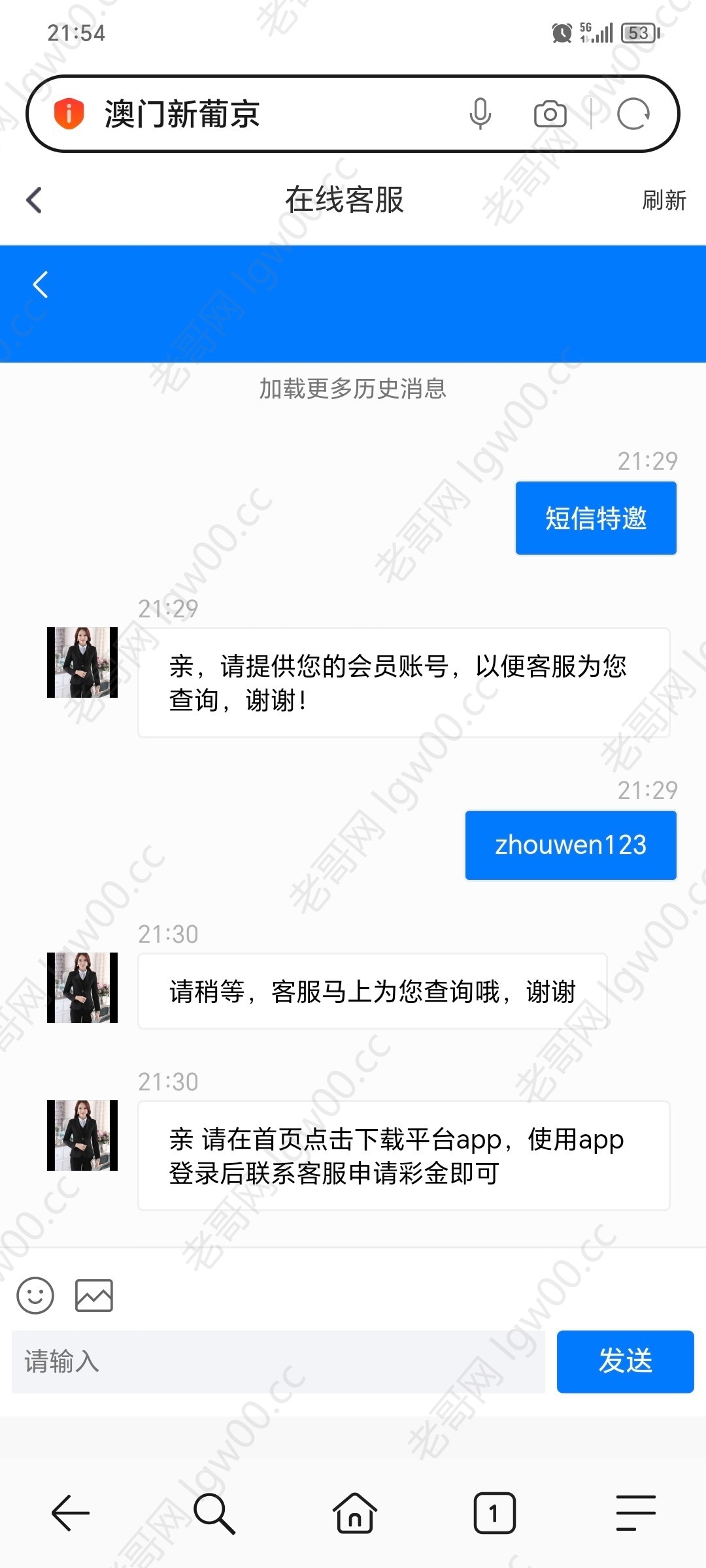Open browser search from bottom bar
This screenshot has width=706, height=1568.
point(214,1512)
